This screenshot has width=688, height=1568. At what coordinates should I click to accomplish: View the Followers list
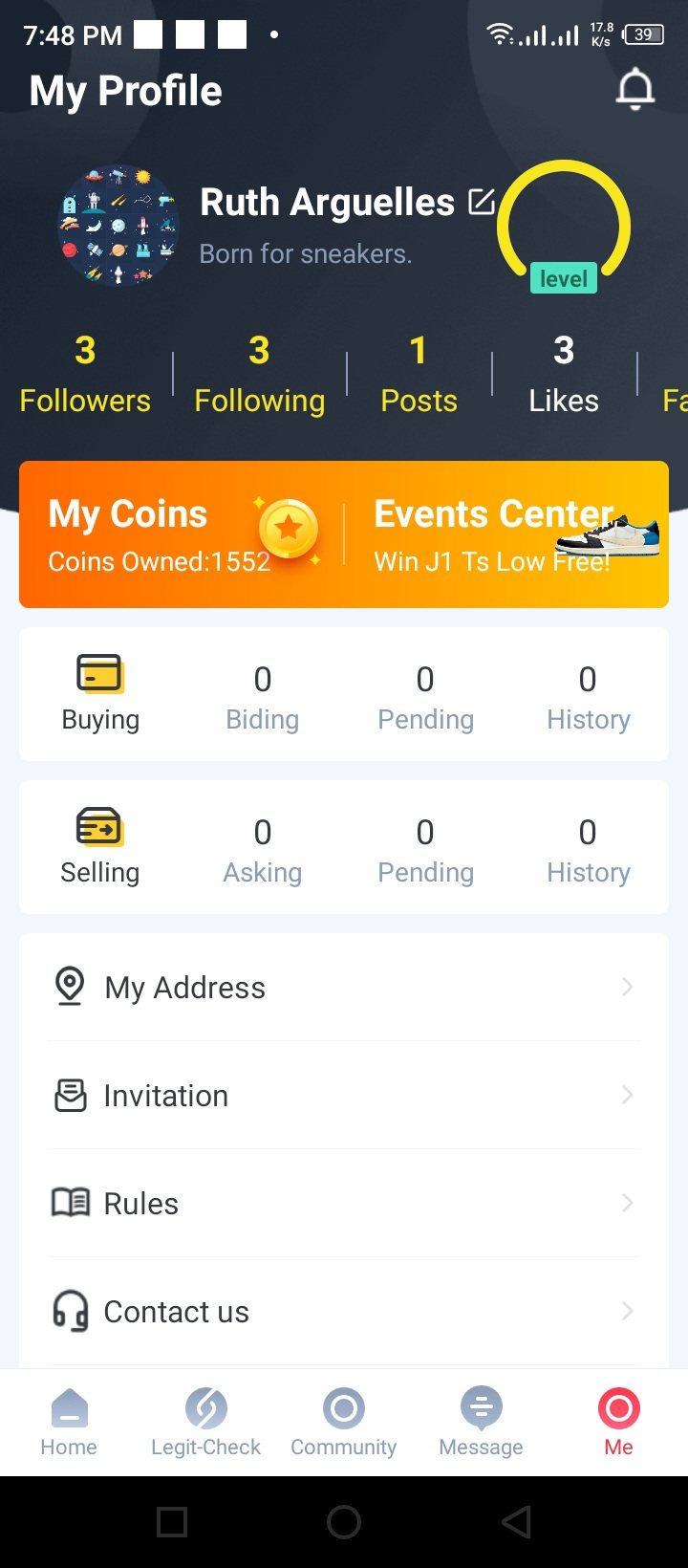coord(85,374)
